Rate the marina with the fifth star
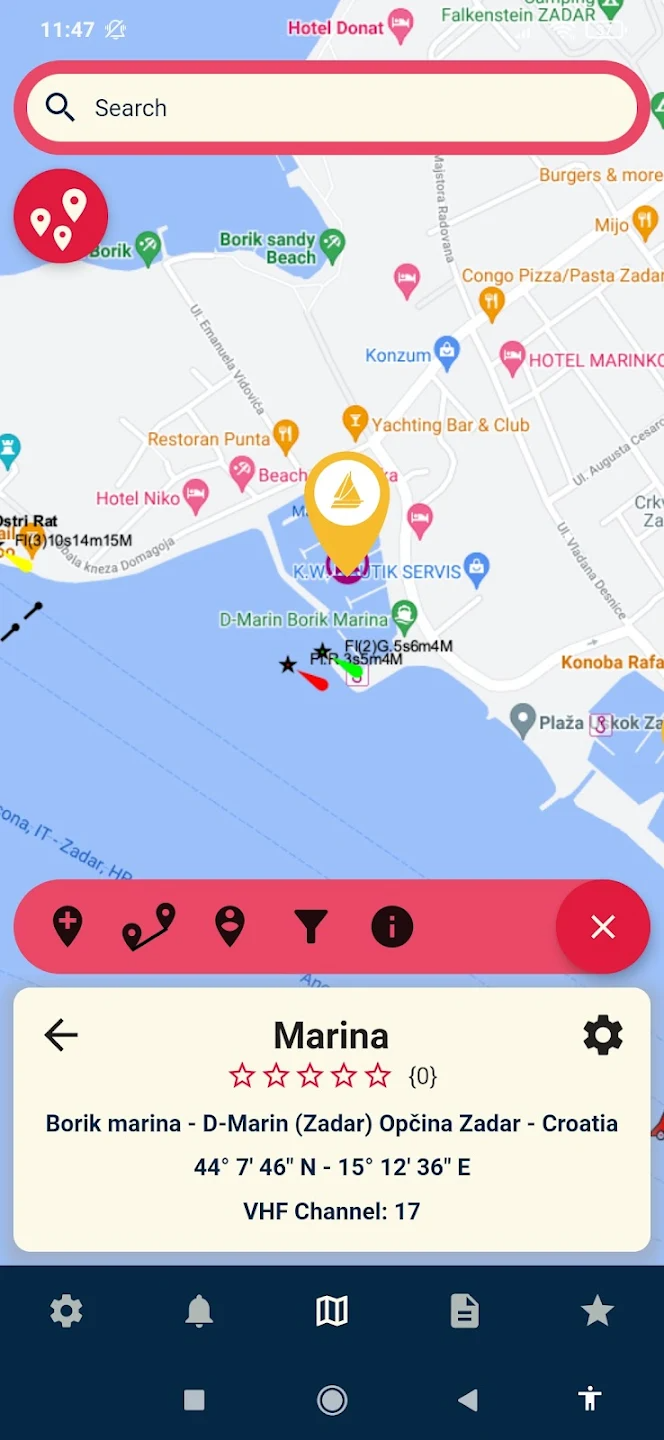The image size is (664, 1440). pos(378,1076)
